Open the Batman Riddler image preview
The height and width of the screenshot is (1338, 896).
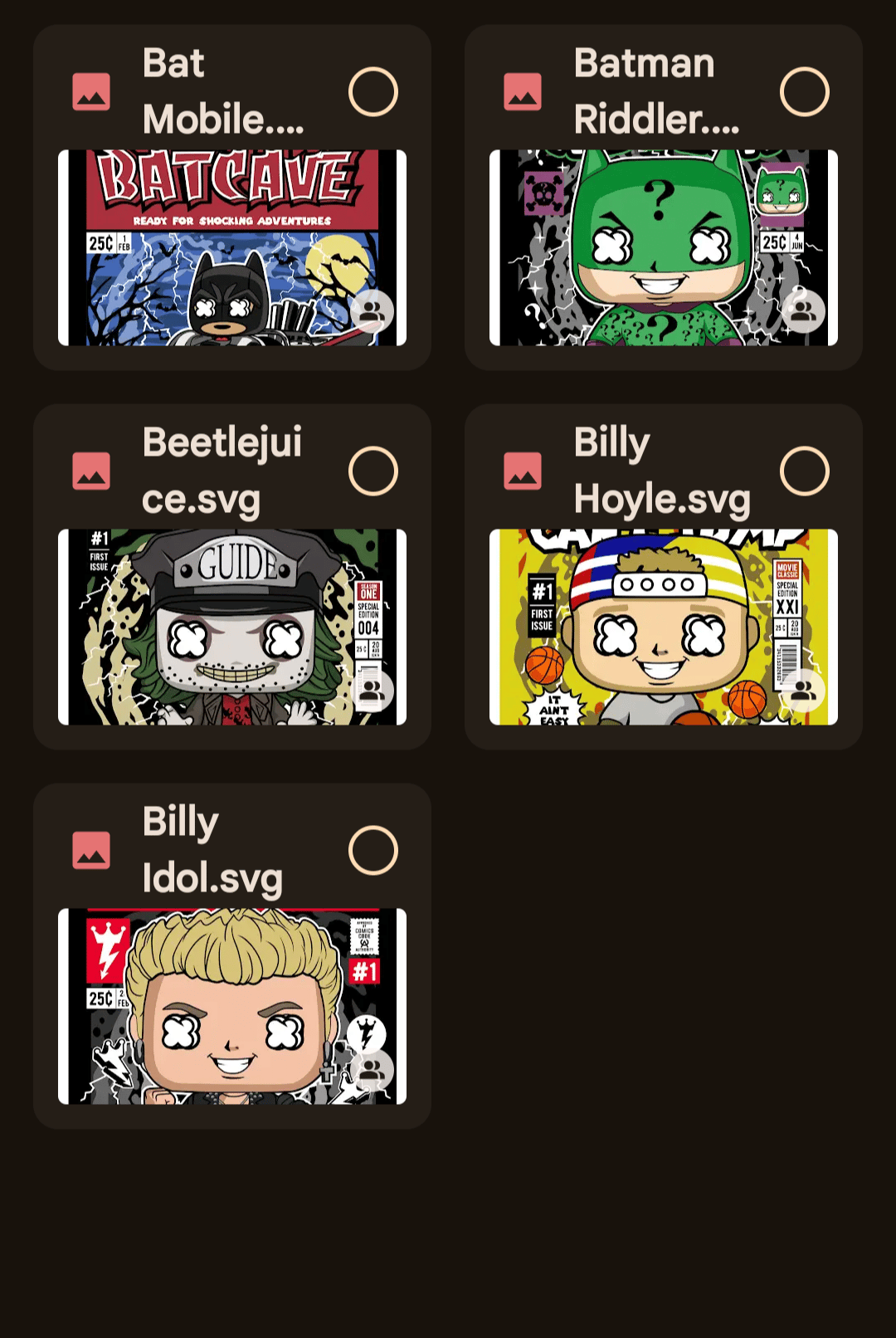[663, 247]
